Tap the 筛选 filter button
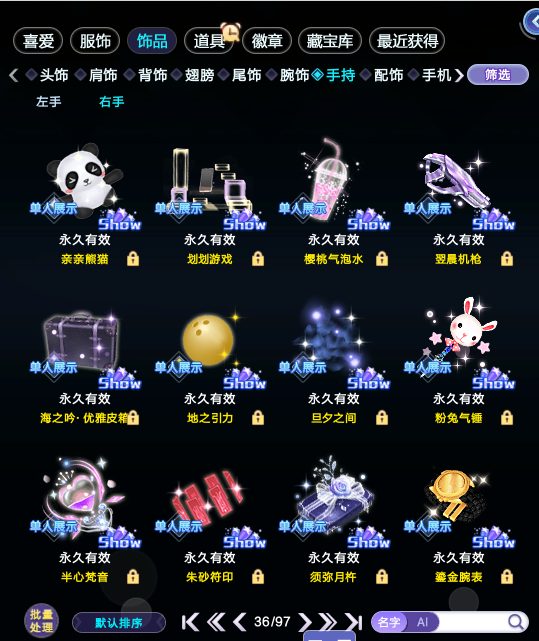This screenshot has height=641, width=539. 498,74
